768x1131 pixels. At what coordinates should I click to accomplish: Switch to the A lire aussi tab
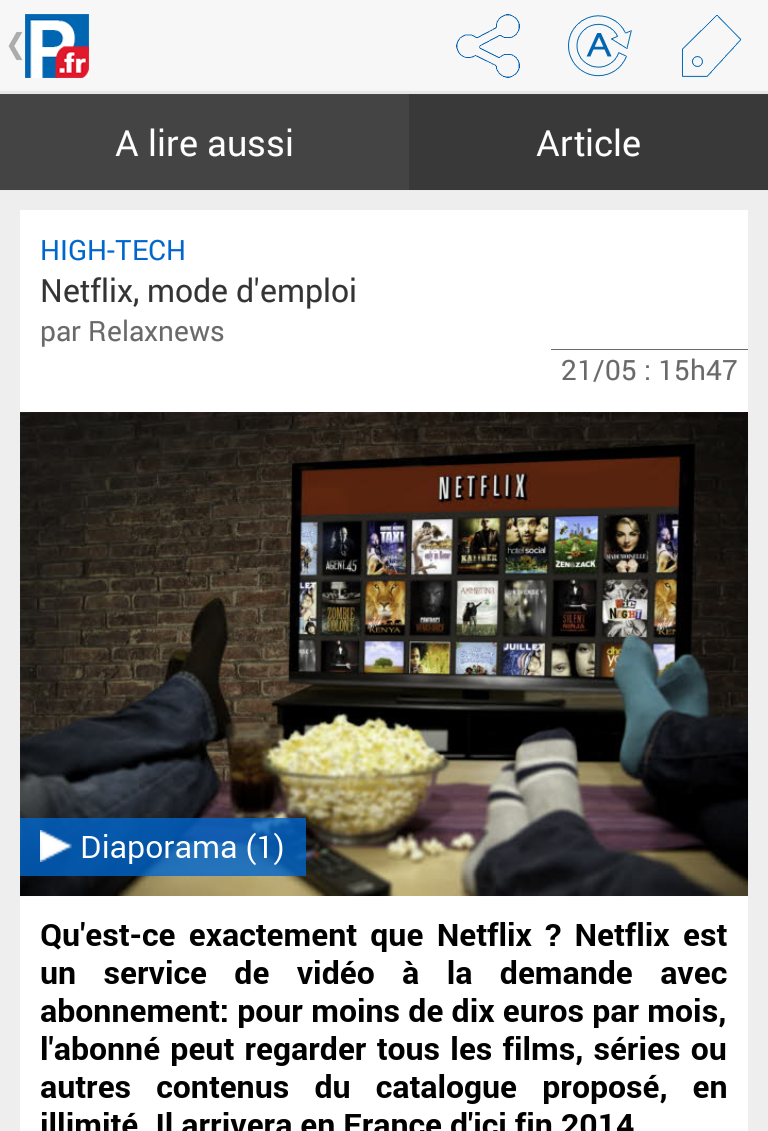click(204, 143)
